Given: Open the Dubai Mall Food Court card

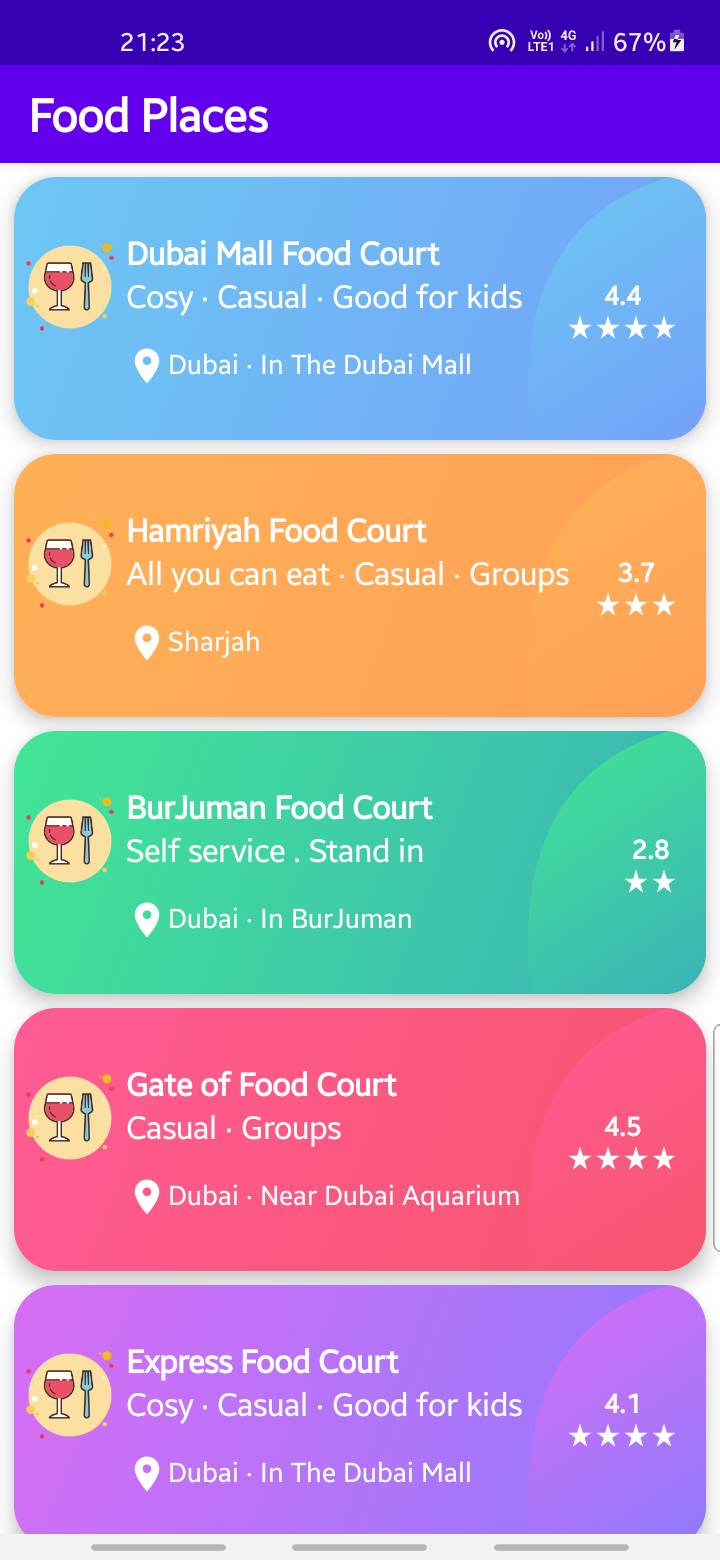Looking at the screenshot, I should [x=360, y=308].
